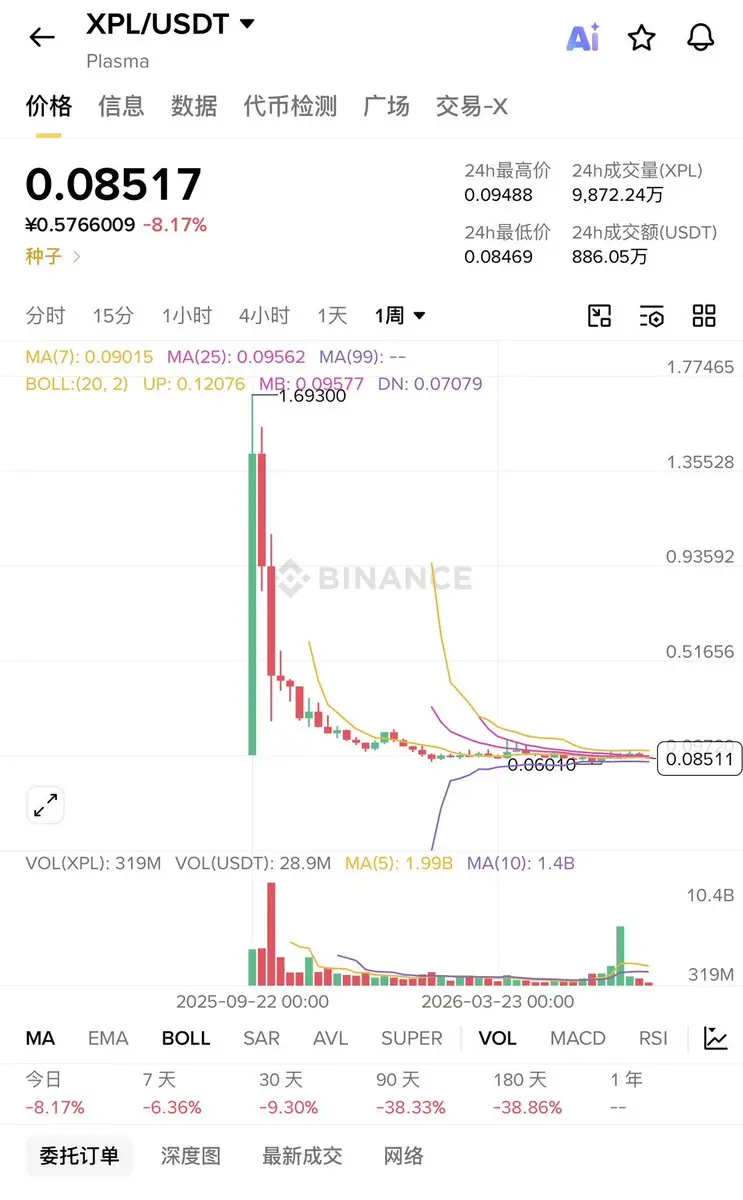
Task: Enable the EMA indicator
Action: (108, 1038)
